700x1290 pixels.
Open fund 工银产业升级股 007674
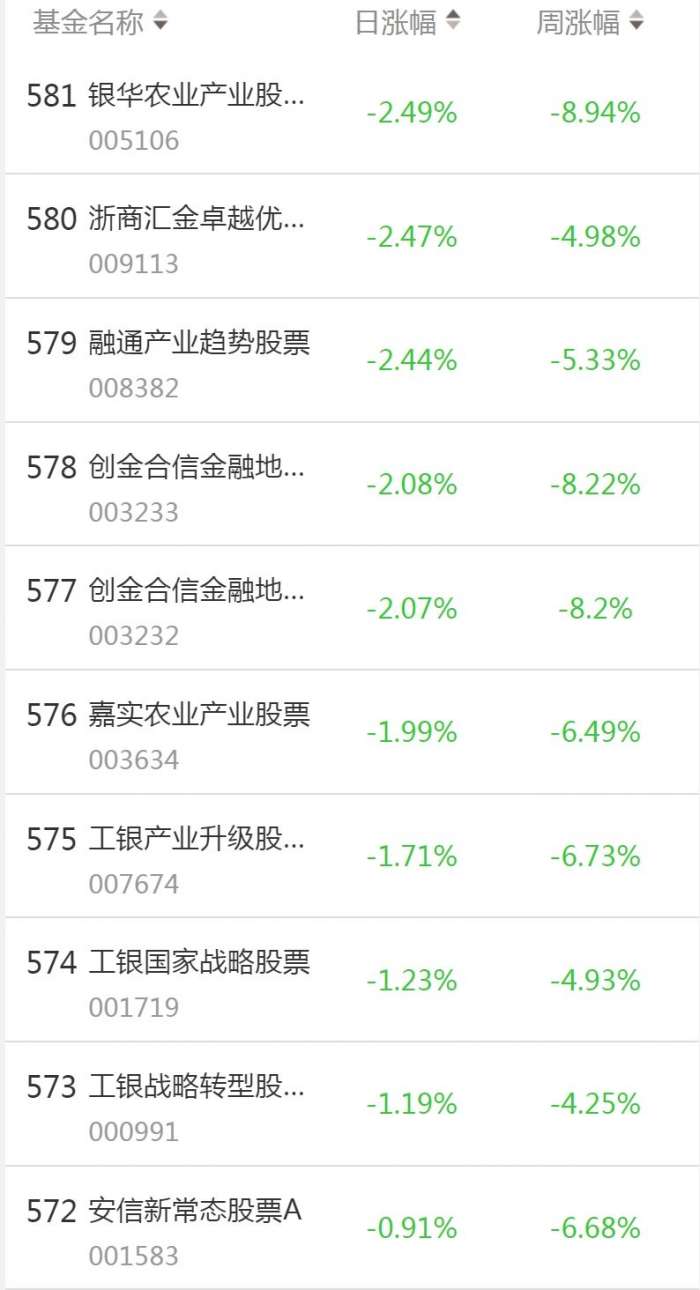point(196,839)
